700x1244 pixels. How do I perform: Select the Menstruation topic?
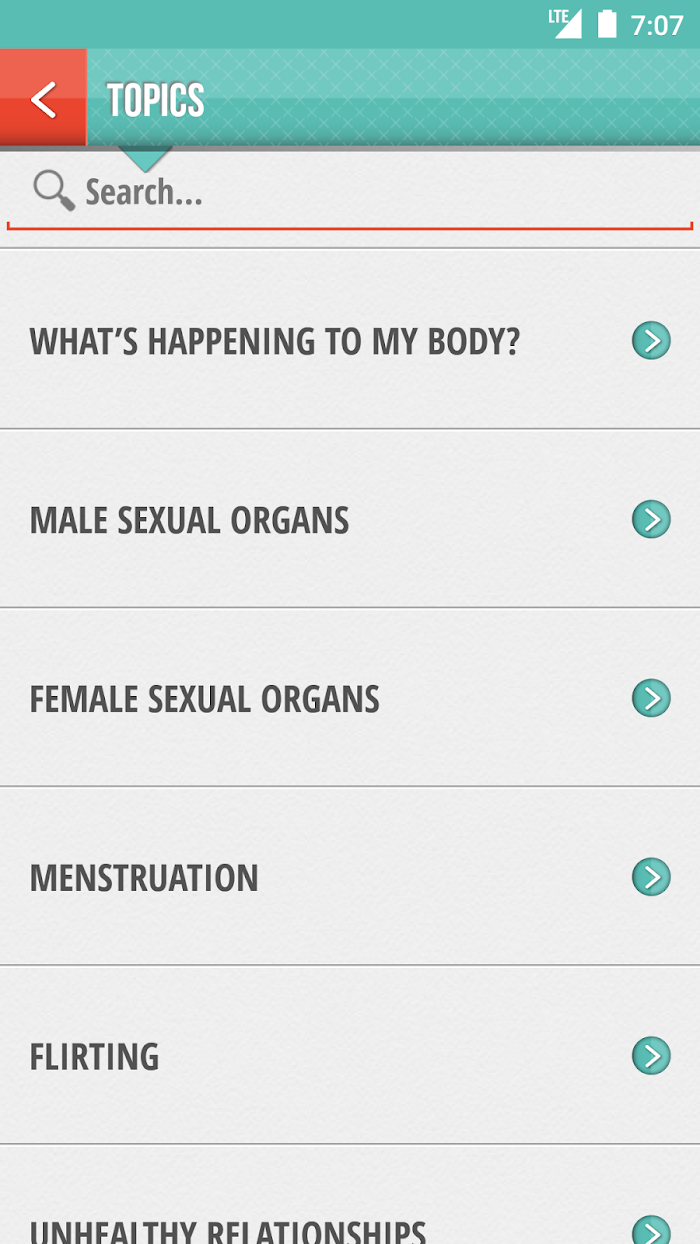pos(350,877)
